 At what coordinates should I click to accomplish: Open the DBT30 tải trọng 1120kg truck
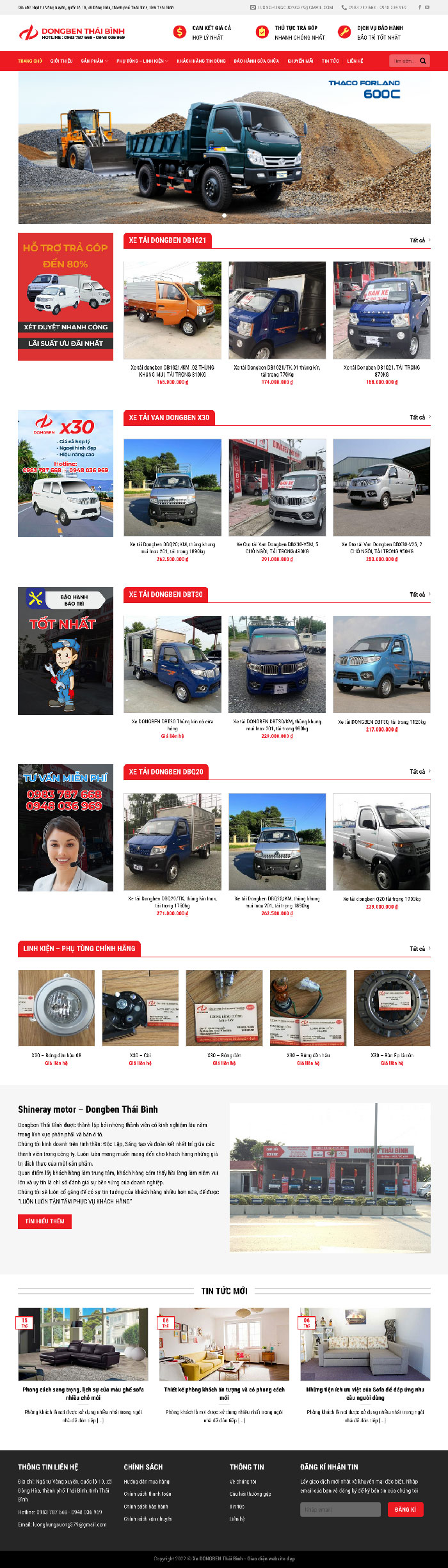point(381,664)
